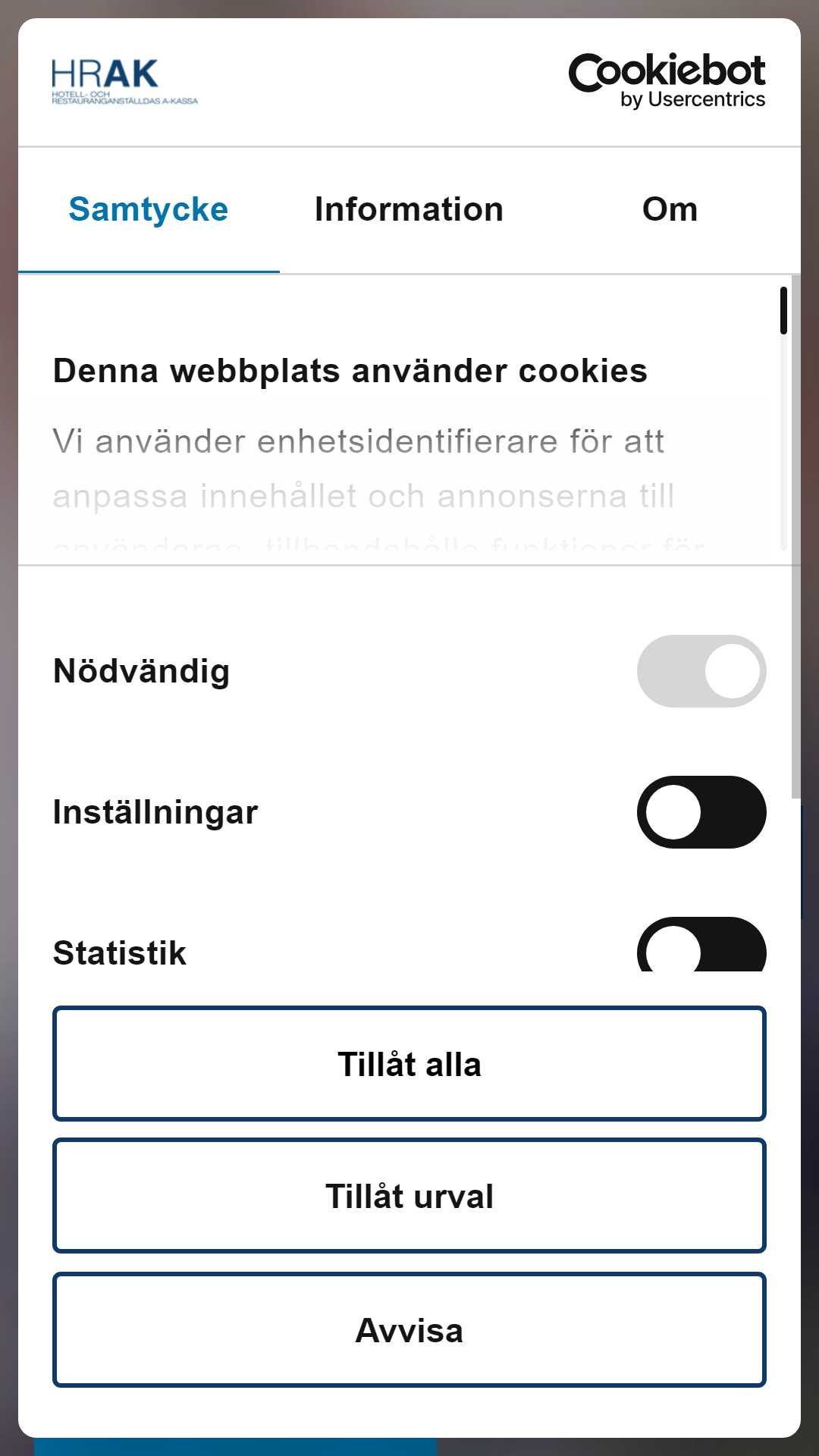The image size is (819, 1456).
Task: Enable the Inställningar cookie toggle
Action: point(701,812)
